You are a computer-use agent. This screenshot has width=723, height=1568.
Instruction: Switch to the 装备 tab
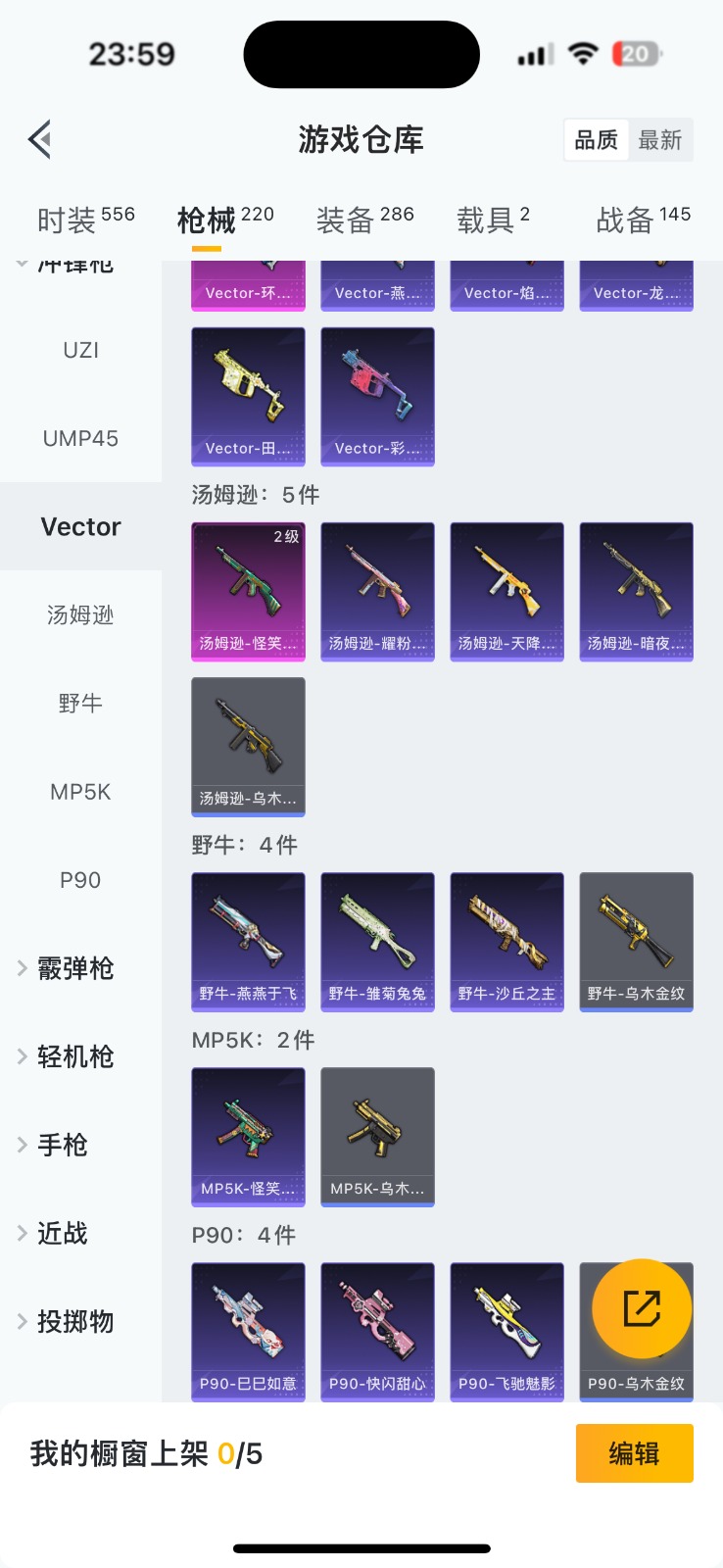pos(364,220)
